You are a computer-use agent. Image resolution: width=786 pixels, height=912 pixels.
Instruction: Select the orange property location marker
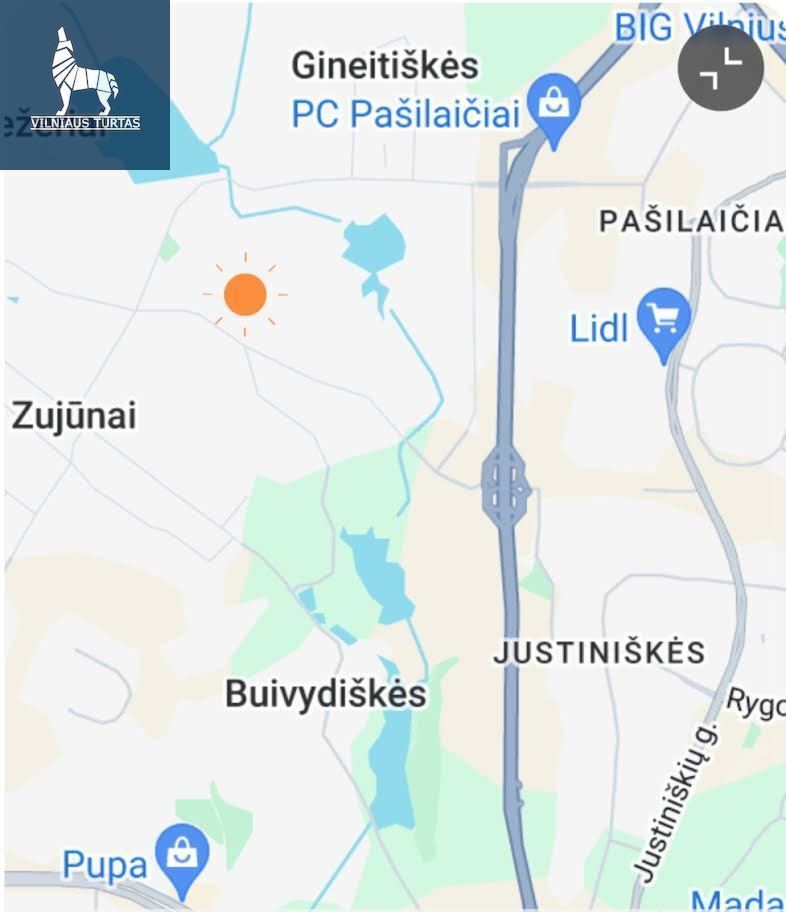pos(245,295)
